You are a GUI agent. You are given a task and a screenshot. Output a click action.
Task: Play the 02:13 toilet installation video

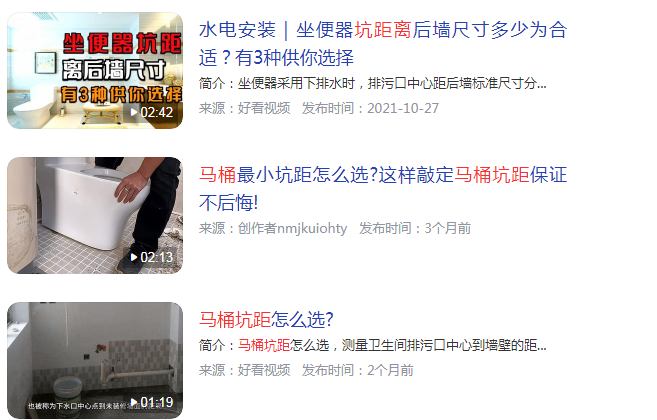95,215
